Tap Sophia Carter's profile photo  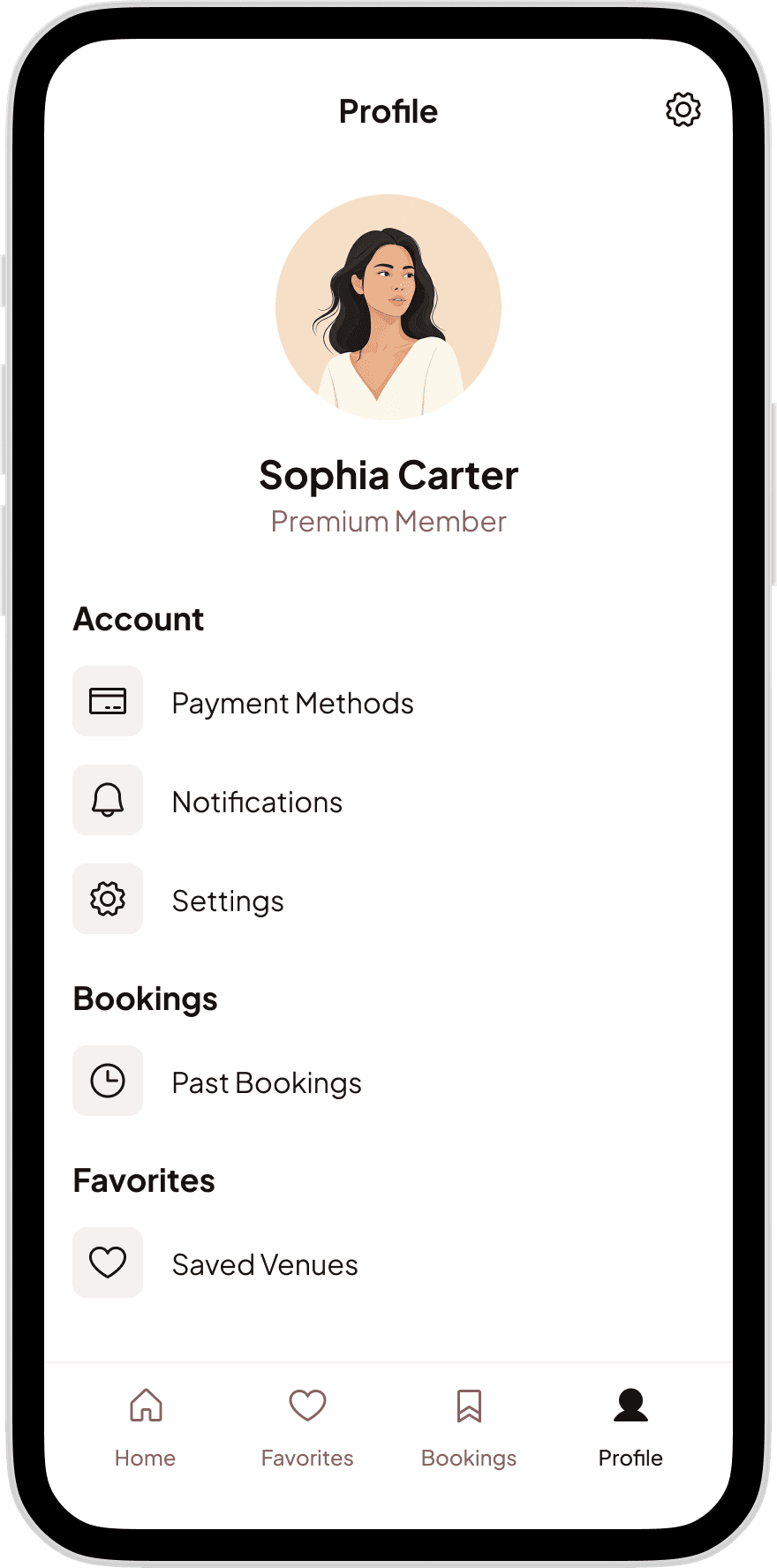[388, 307]
